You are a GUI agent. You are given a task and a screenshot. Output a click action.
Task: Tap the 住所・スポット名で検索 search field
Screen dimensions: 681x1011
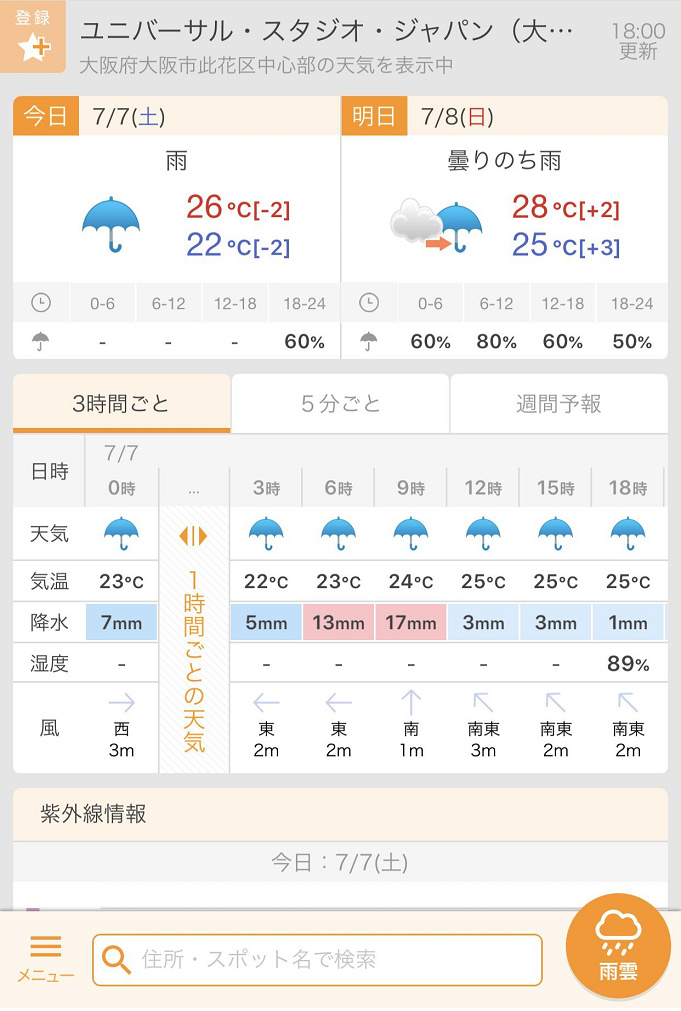click(317, 960)
